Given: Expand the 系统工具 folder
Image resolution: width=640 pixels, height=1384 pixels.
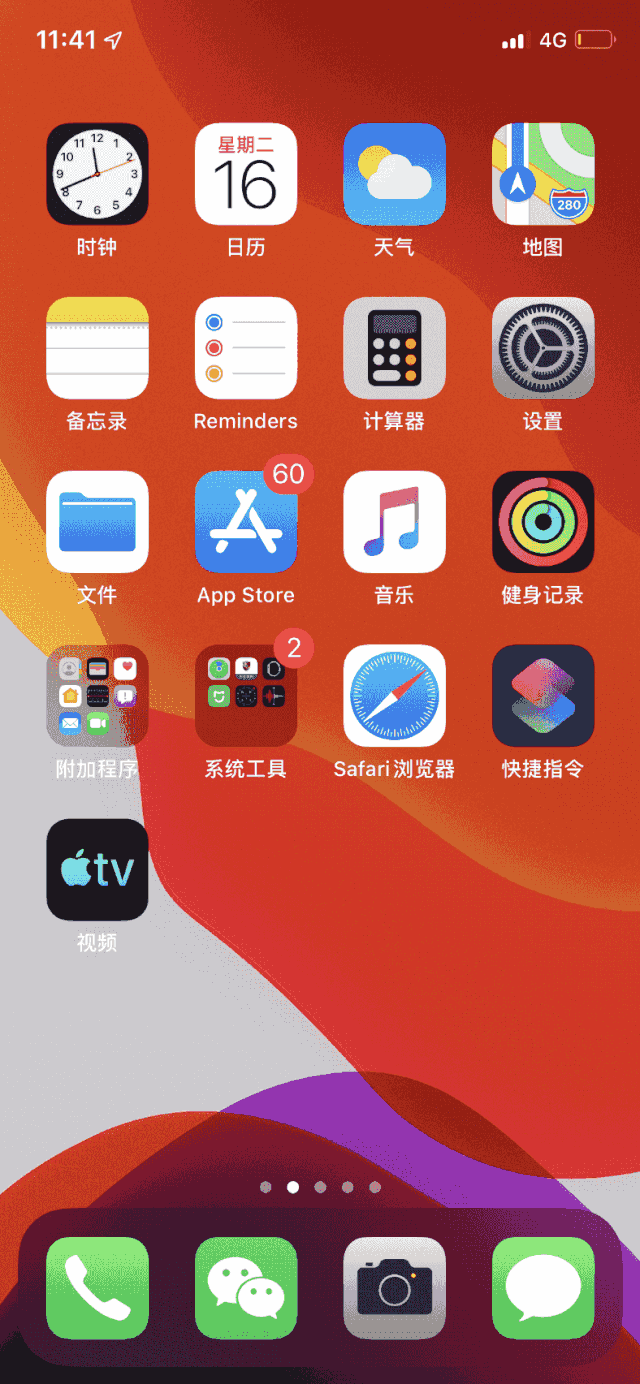Looking at the screenshot, I should coord(246,696).
